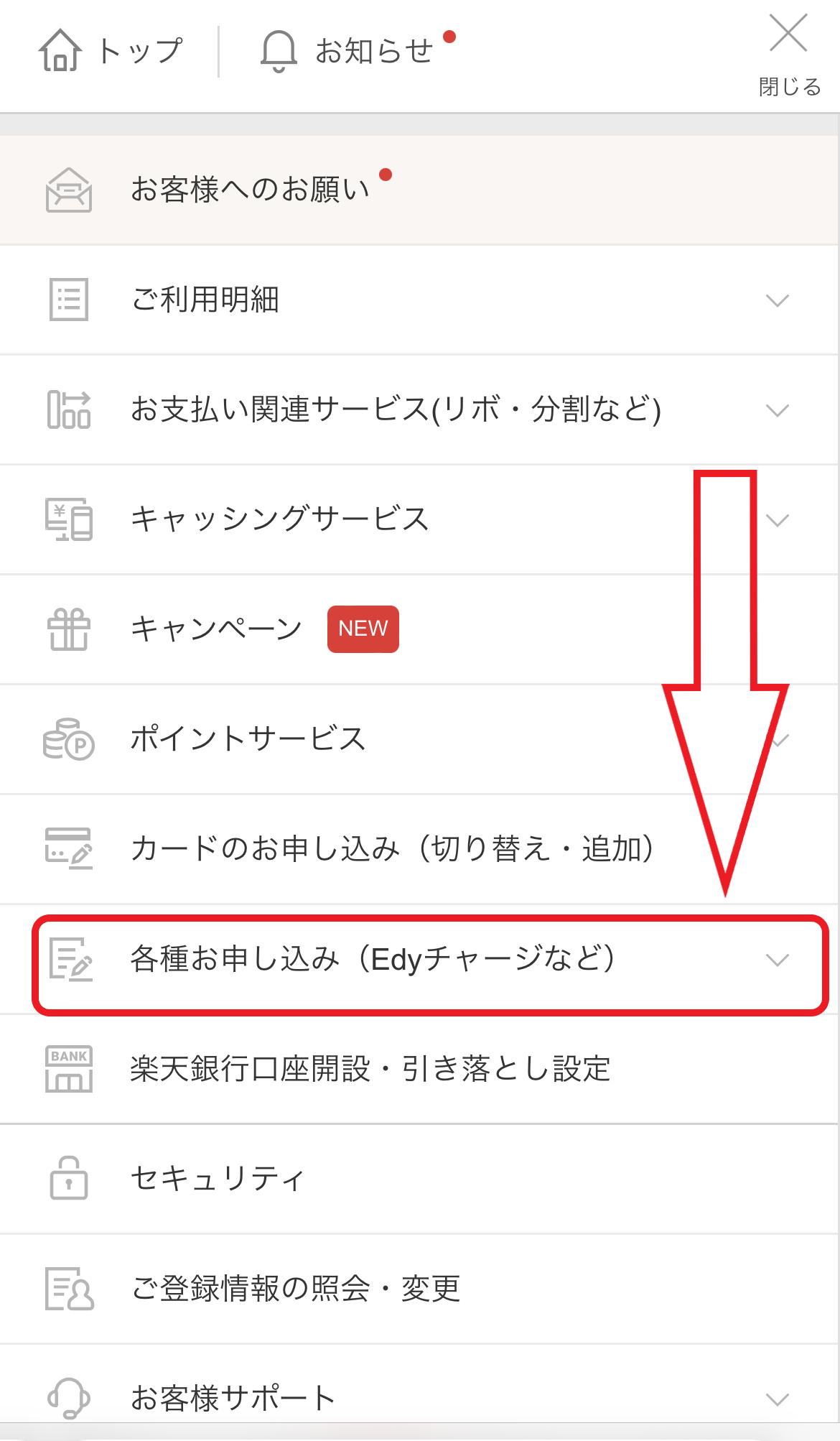This screenshot has width=840, height=1441.
Task: Open 楽天銀行口座開設・引き落とし設定
Action: 419,1069
